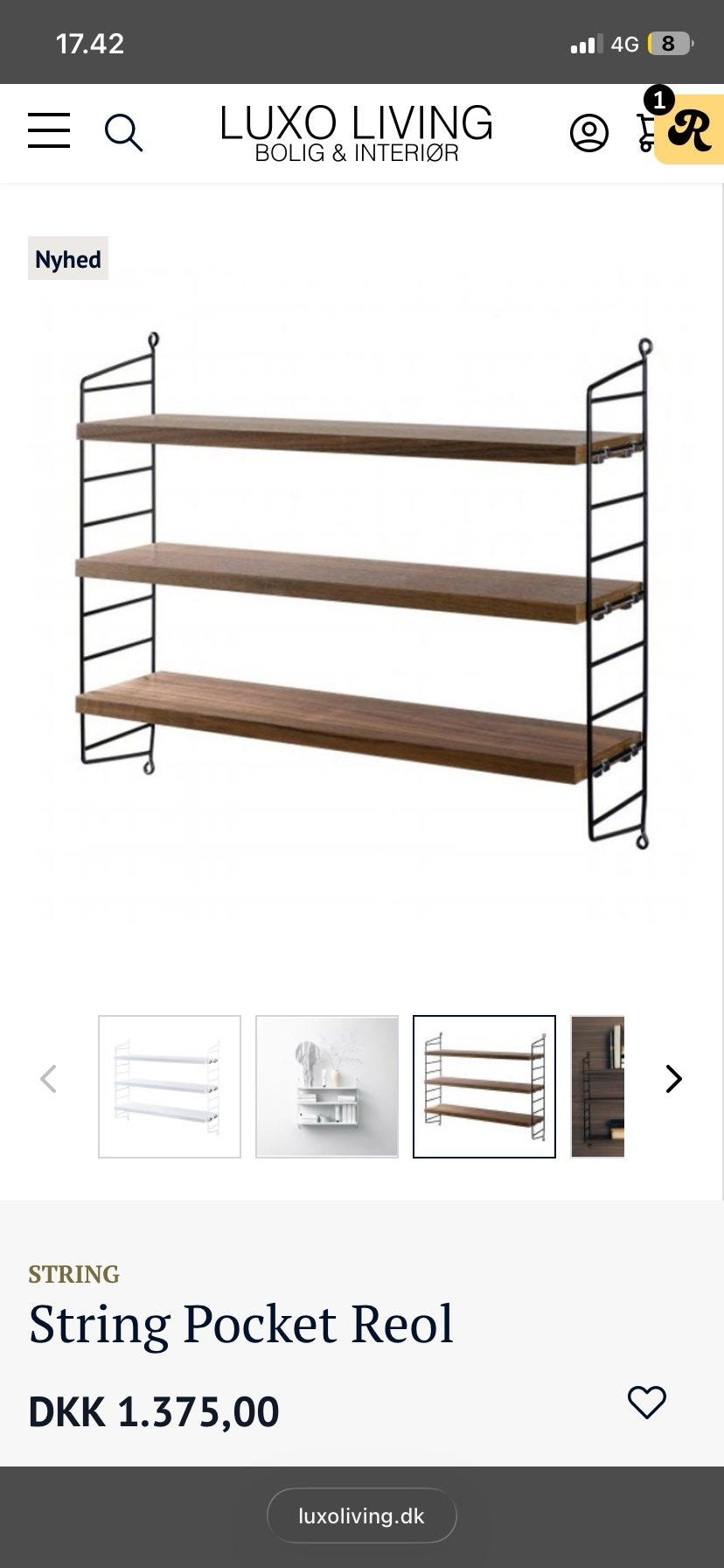Select the dark wall shelf thumbnail
724x1568 pixels.
point(598,1087)
